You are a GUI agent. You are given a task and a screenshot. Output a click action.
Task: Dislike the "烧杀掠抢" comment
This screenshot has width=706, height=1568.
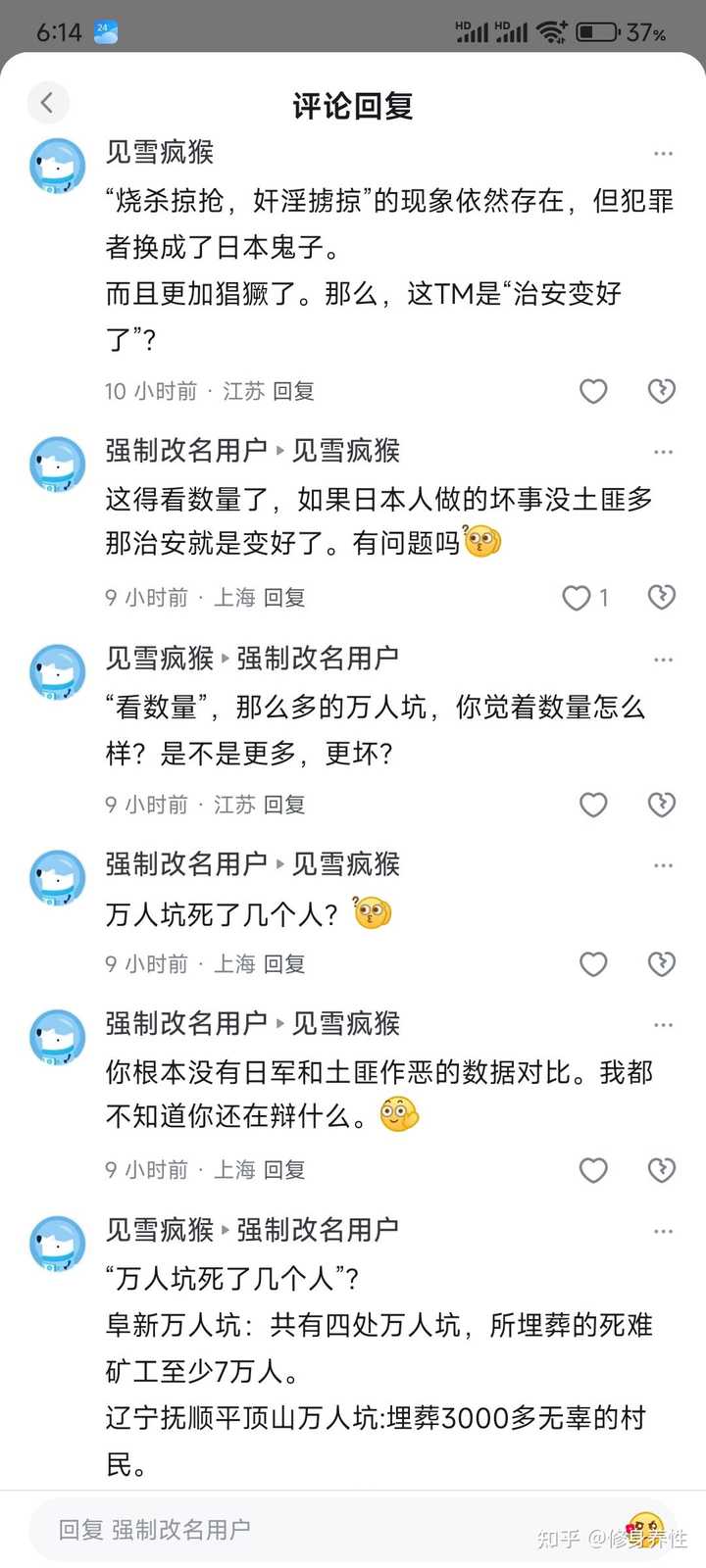662,391
